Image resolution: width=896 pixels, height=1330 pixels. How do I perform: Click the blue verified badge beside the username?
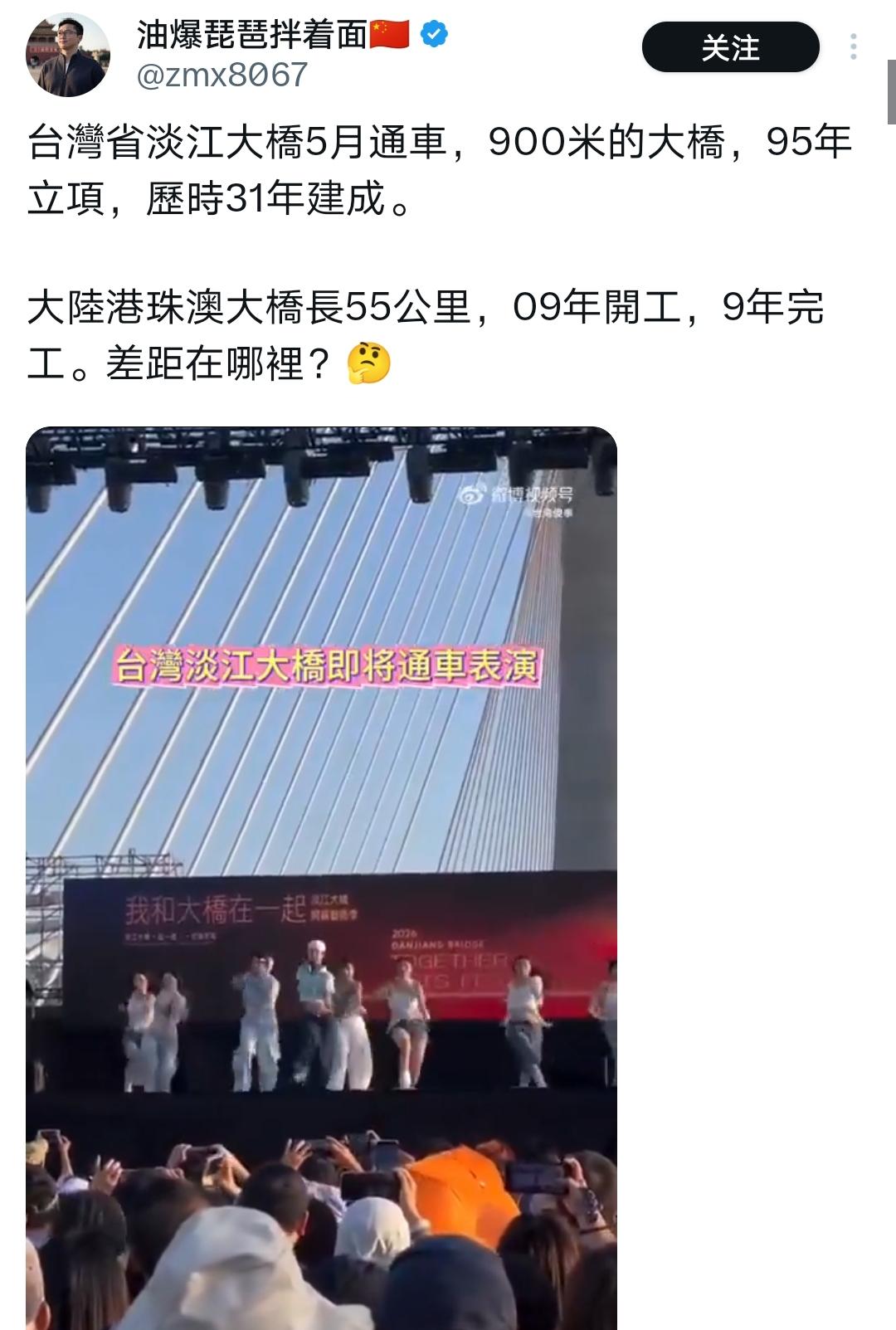432,33
